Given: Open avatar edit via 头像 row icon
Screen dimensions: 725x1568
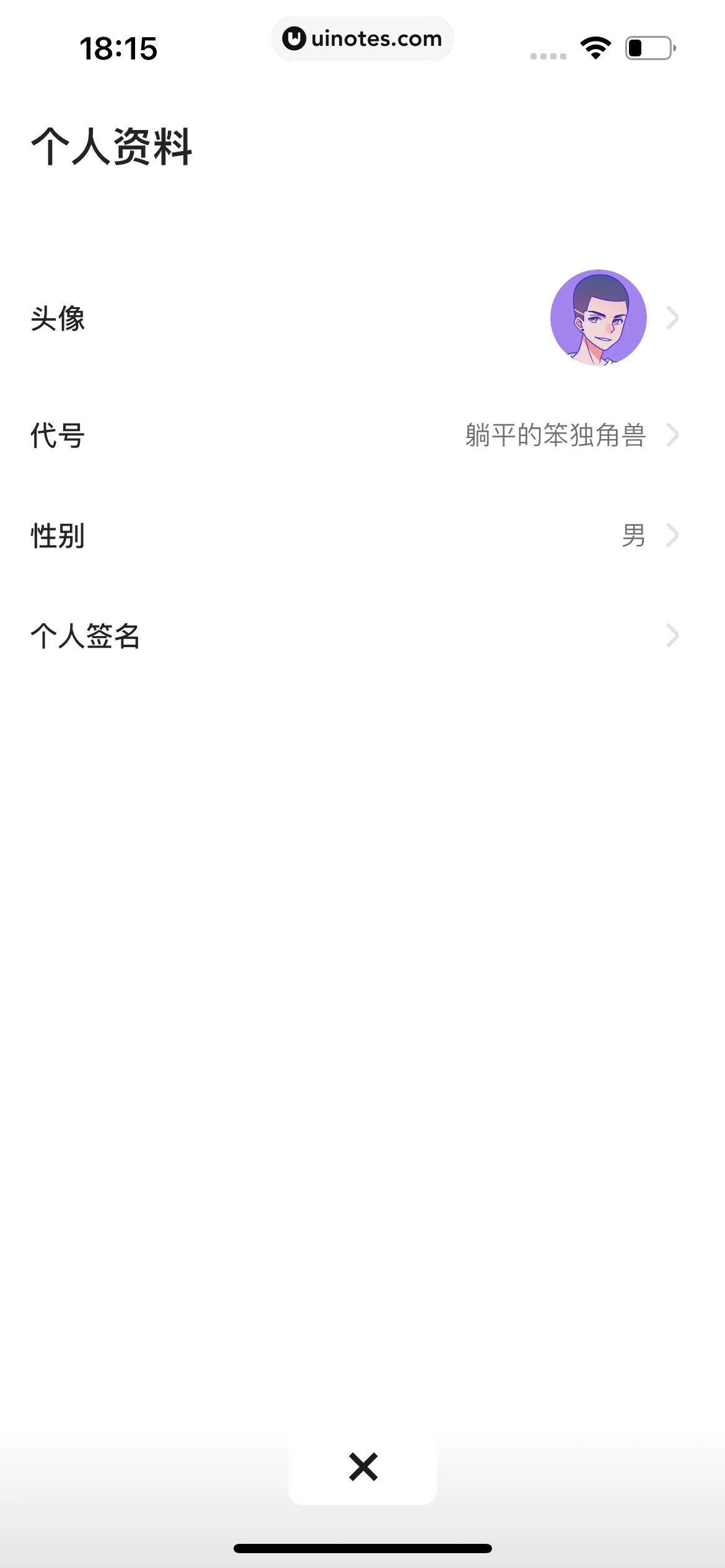Looking at the screenshot, I should [x=672, y=318].
